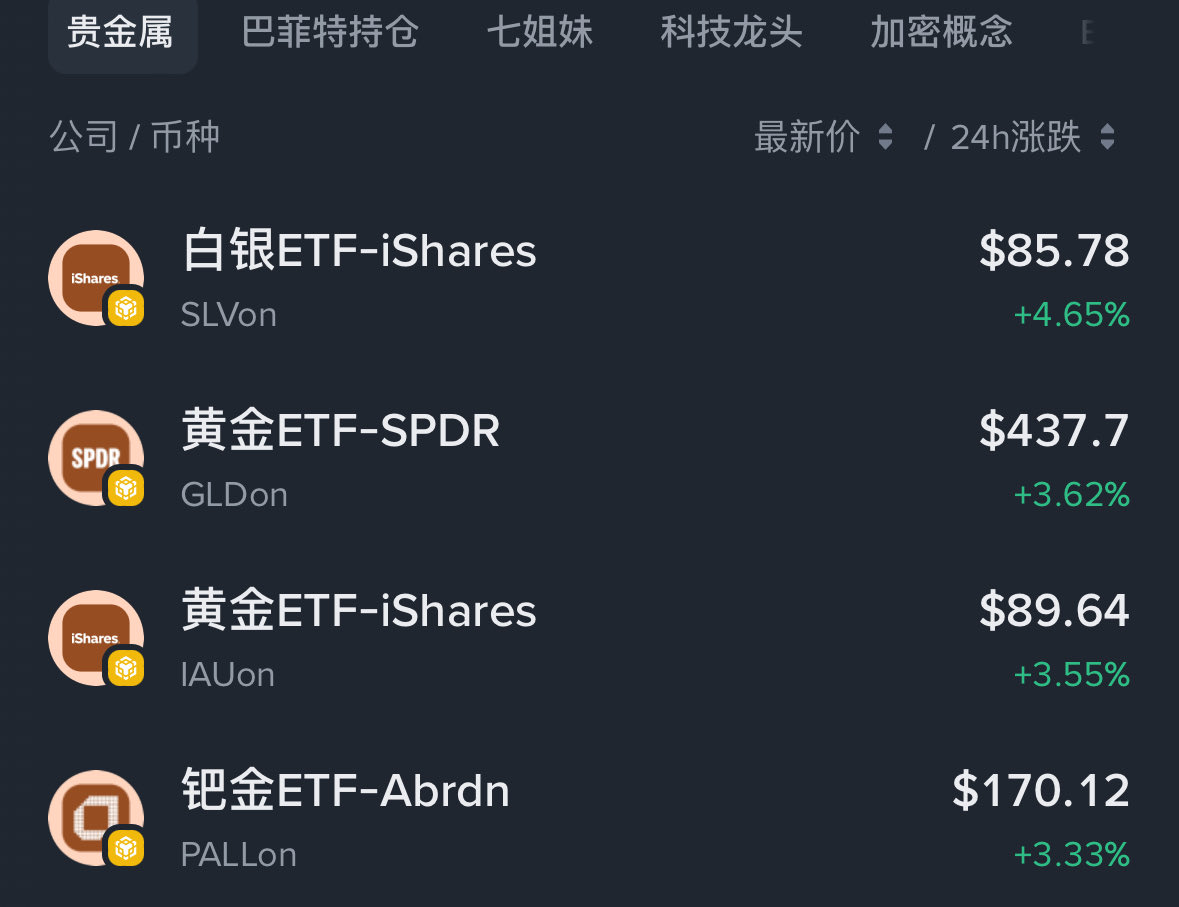This screenshot has height=907, width=1179.
Task: Sort the list by 24h涨跌
Action: pyautogui.click(x=1032, y=137)
